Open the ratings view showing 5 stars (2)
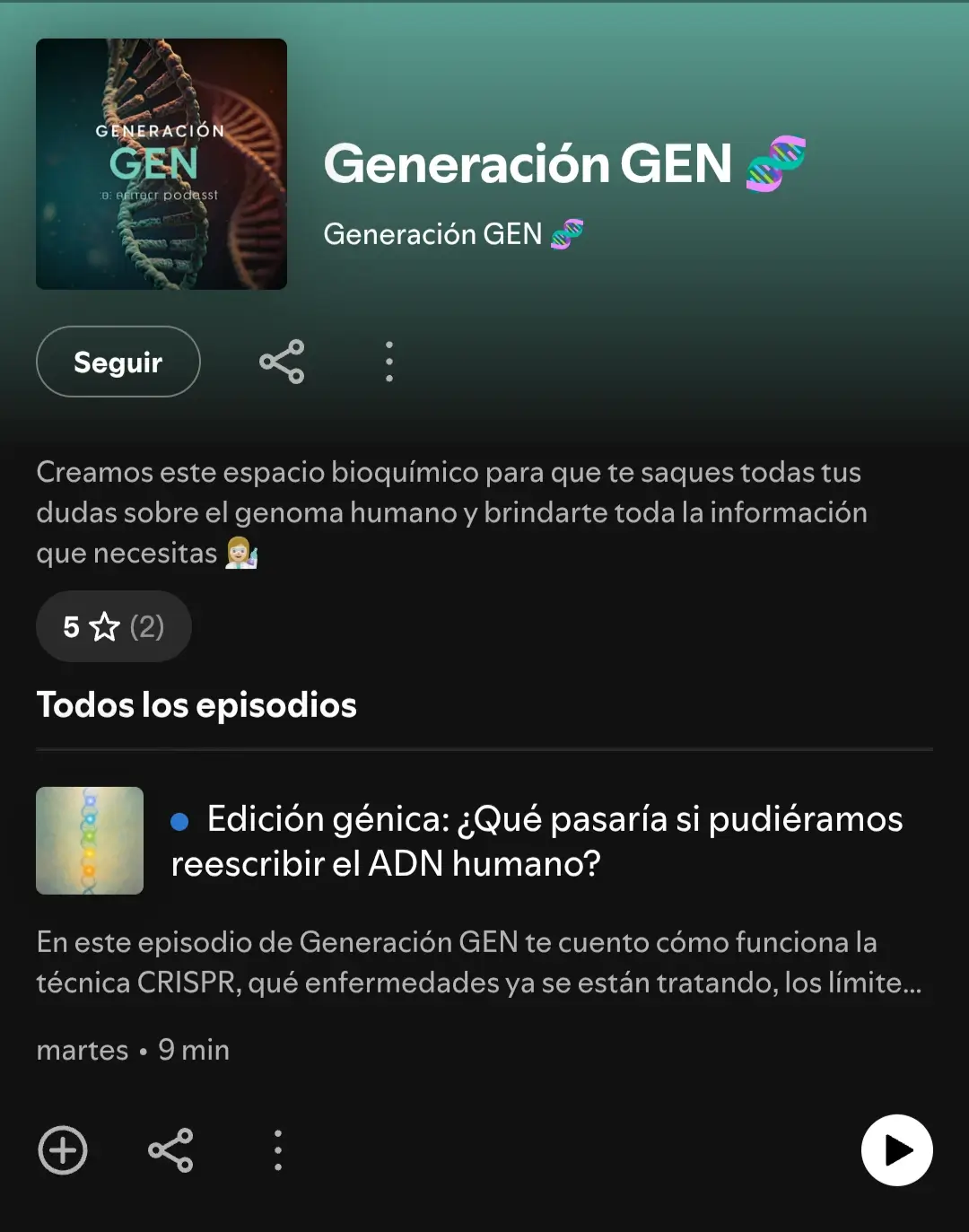The image size is (969, 1232). [x=113, y=626]
